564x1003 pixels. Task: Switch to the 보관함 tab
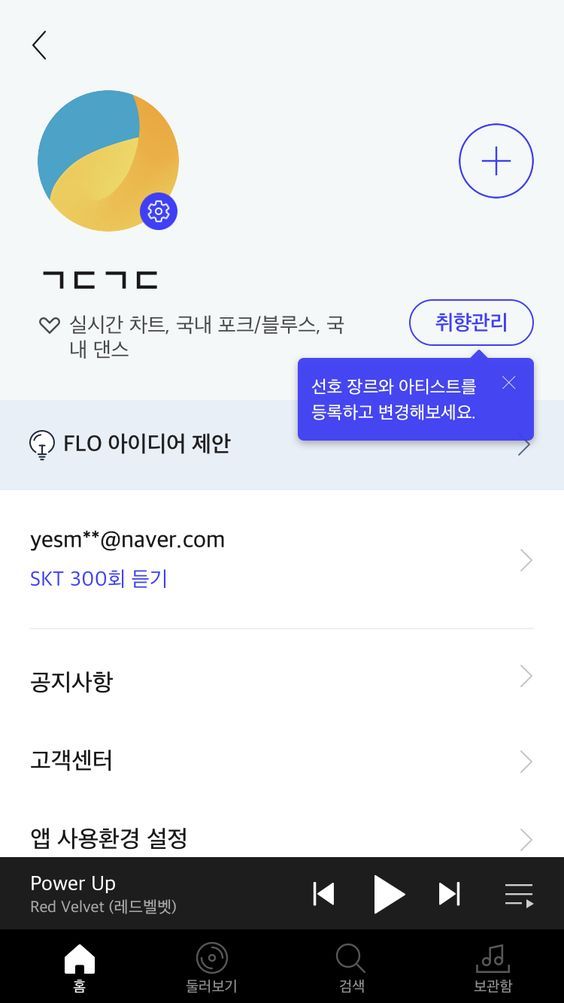(x=492, y=967)
